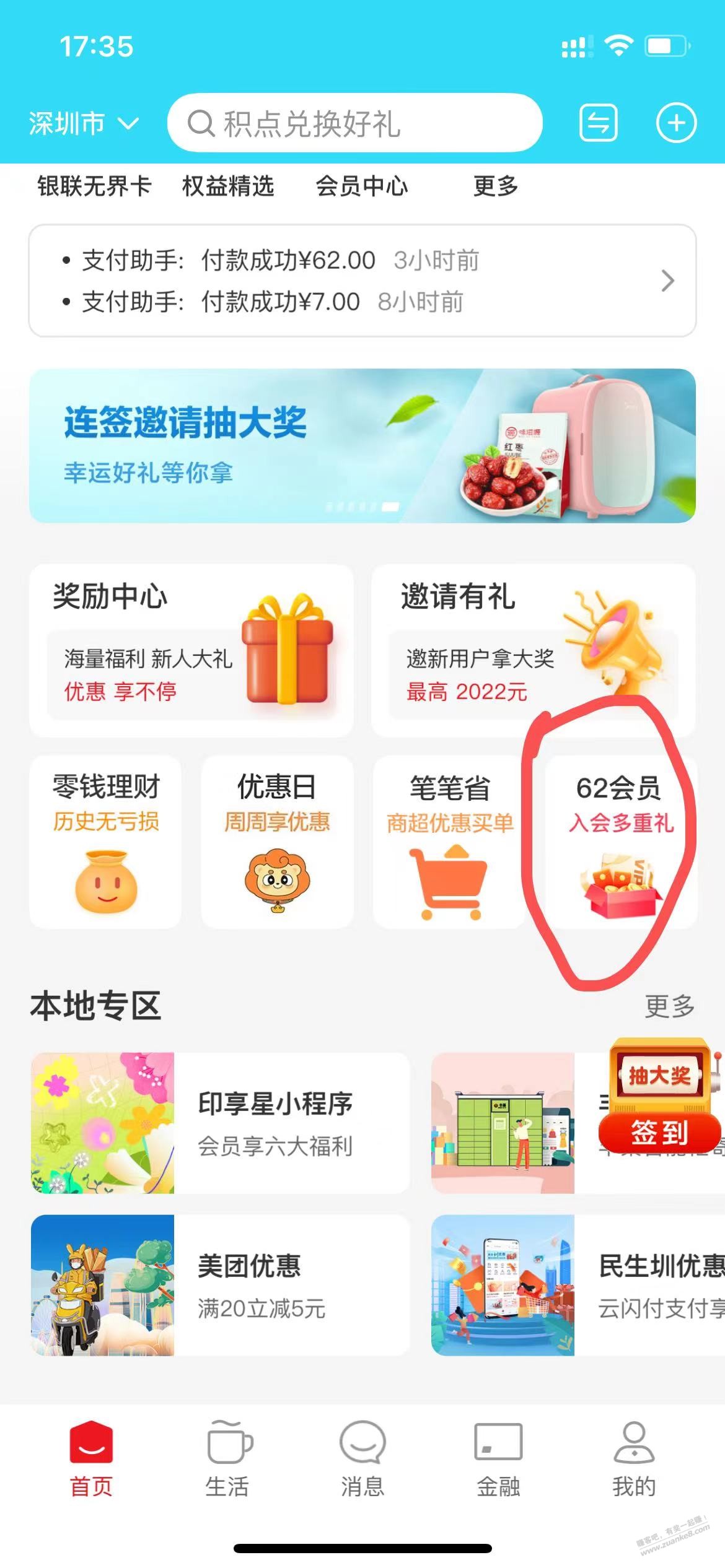Open the plus icon menu
The height and width of the screenshot is (1568, 725).
coord(676,123)
